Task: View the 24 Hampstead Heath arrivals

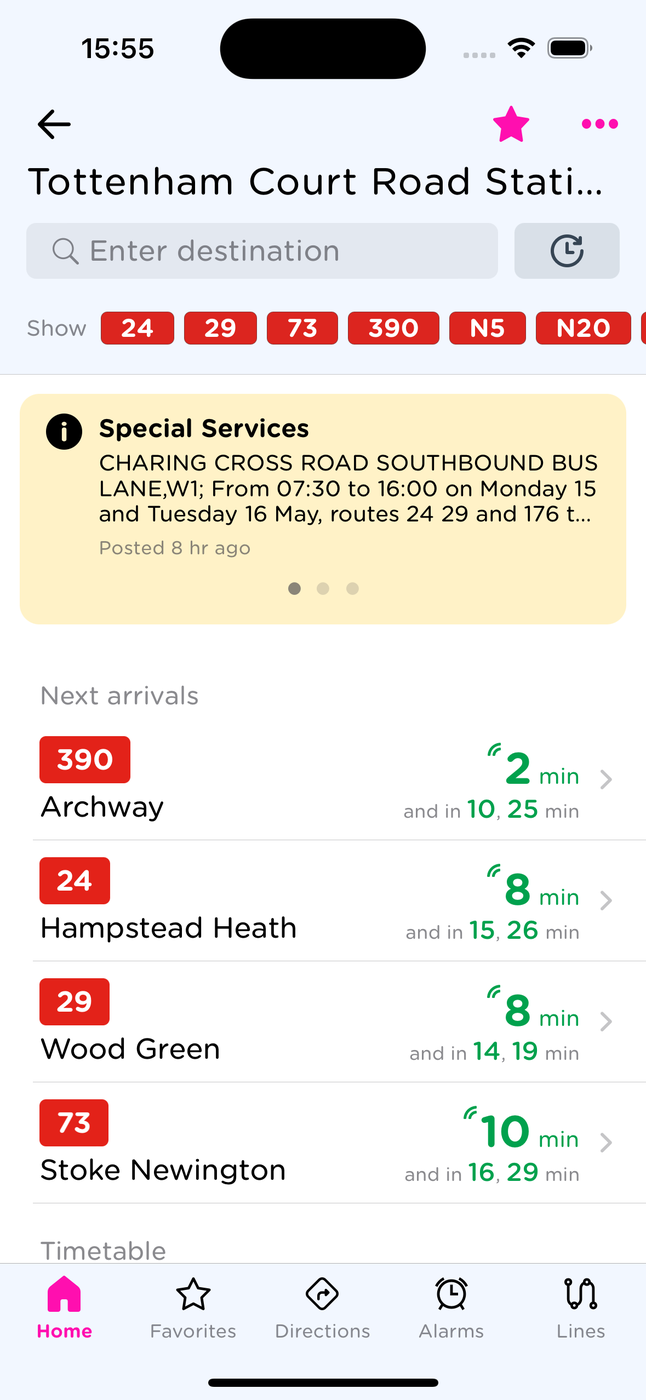Action: (x=323, y=901)
